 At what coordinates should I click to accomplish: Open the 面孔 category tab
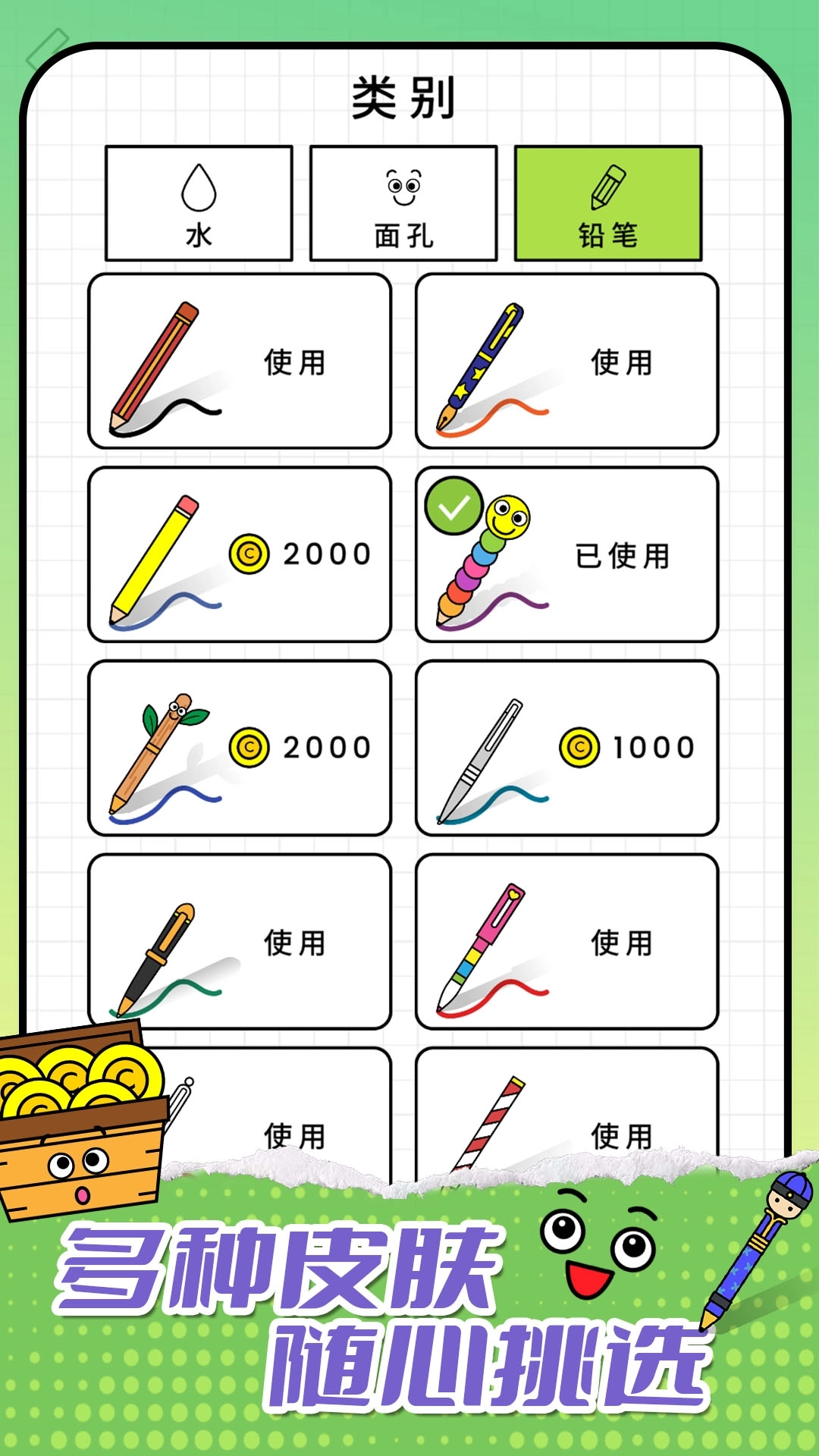pos(404,201)
